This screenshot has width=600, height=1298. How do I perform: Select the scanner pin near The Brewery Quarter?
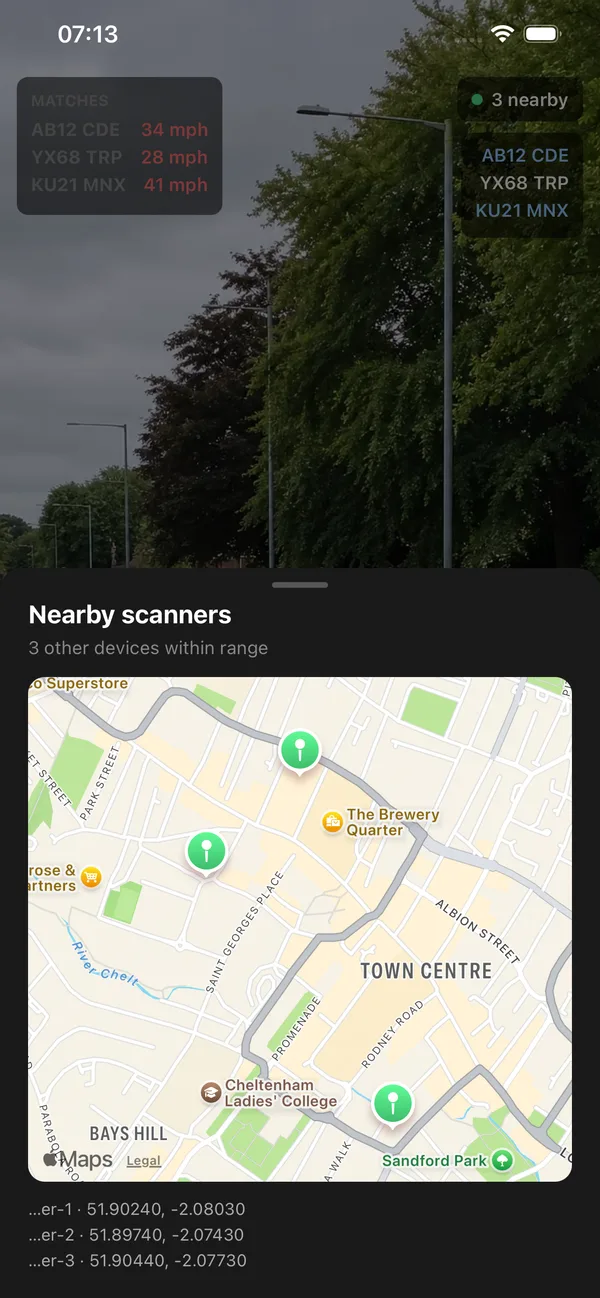click(x=299, y=751)
